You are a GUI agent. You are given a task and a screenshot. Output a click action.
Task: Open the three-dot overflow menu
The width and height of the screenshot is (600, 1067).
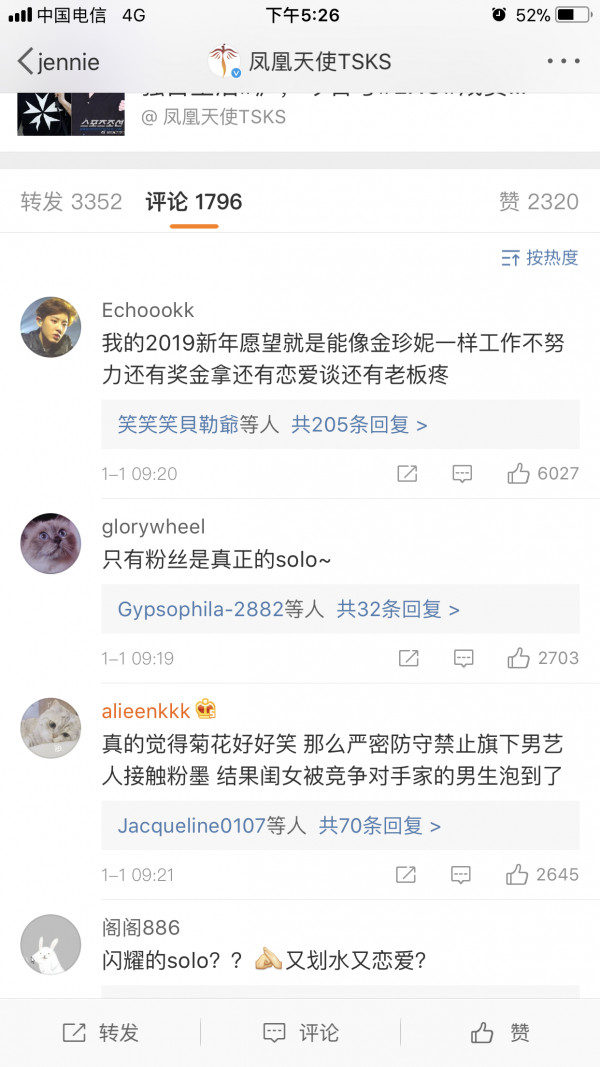pos(563,61)
